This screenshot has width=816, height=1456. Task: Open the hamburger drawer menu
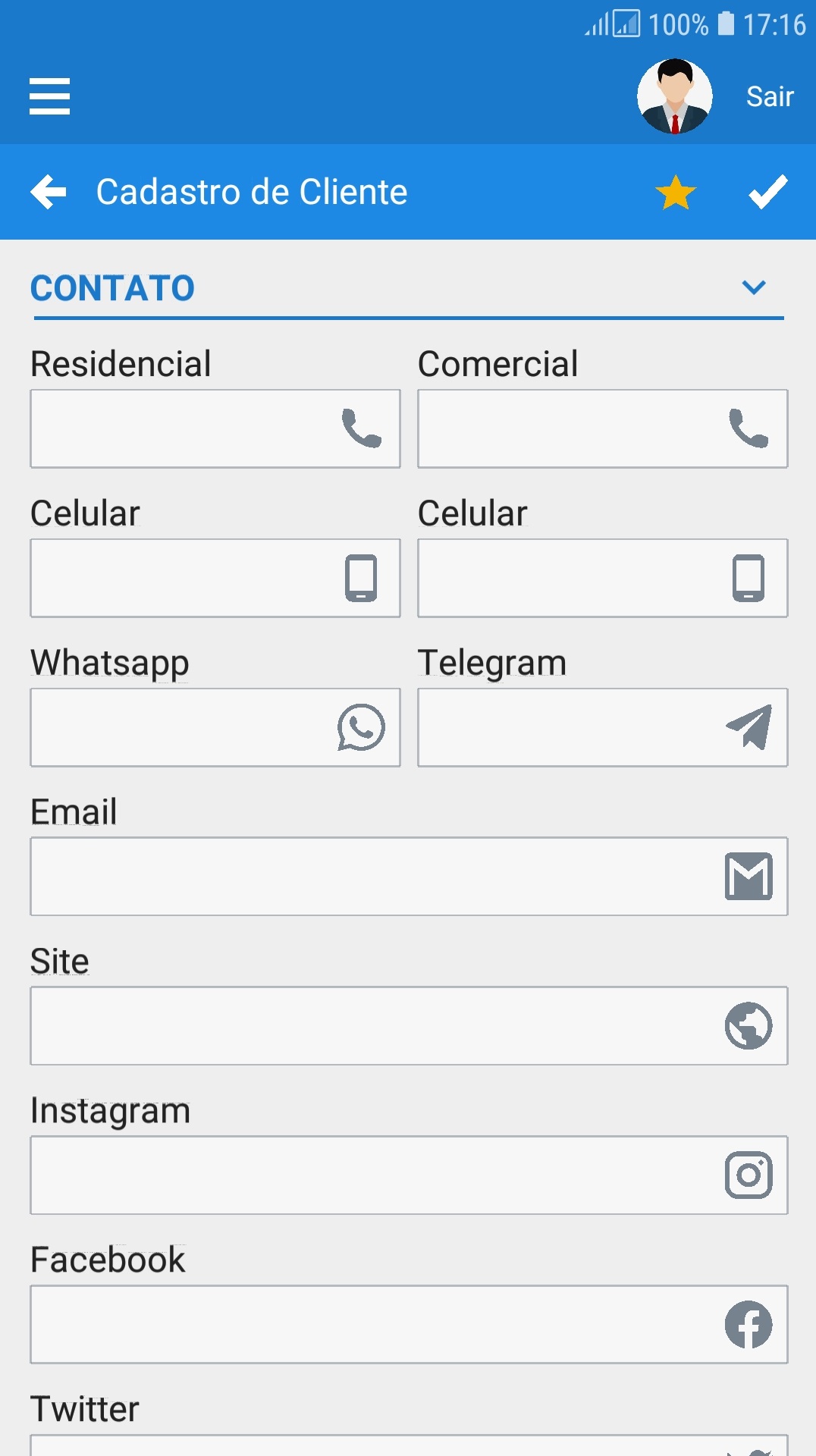click(49, 96)
